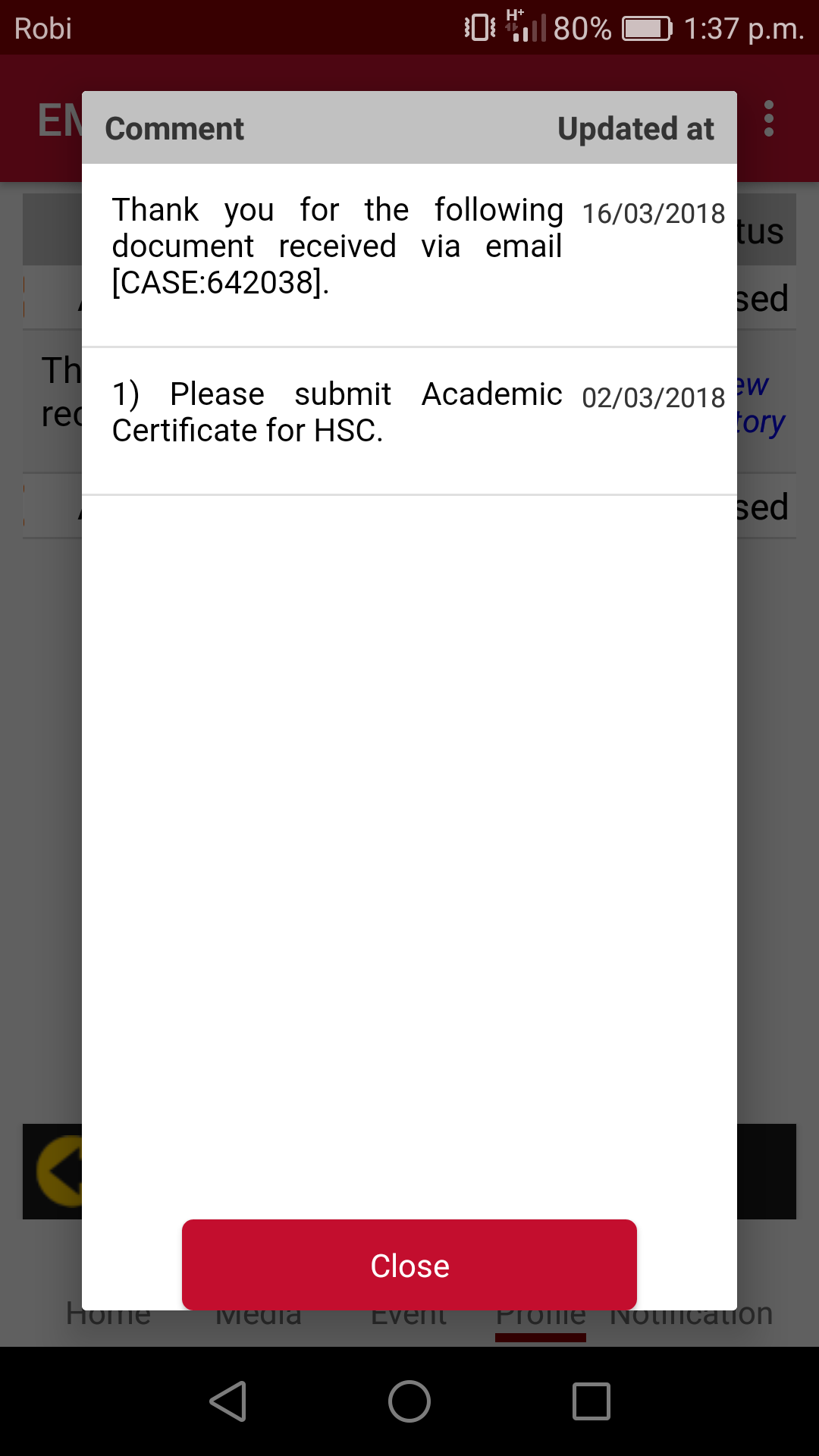Go back using the system back button
This screenshot has height=1456, width=819.
coord(228,1401)
